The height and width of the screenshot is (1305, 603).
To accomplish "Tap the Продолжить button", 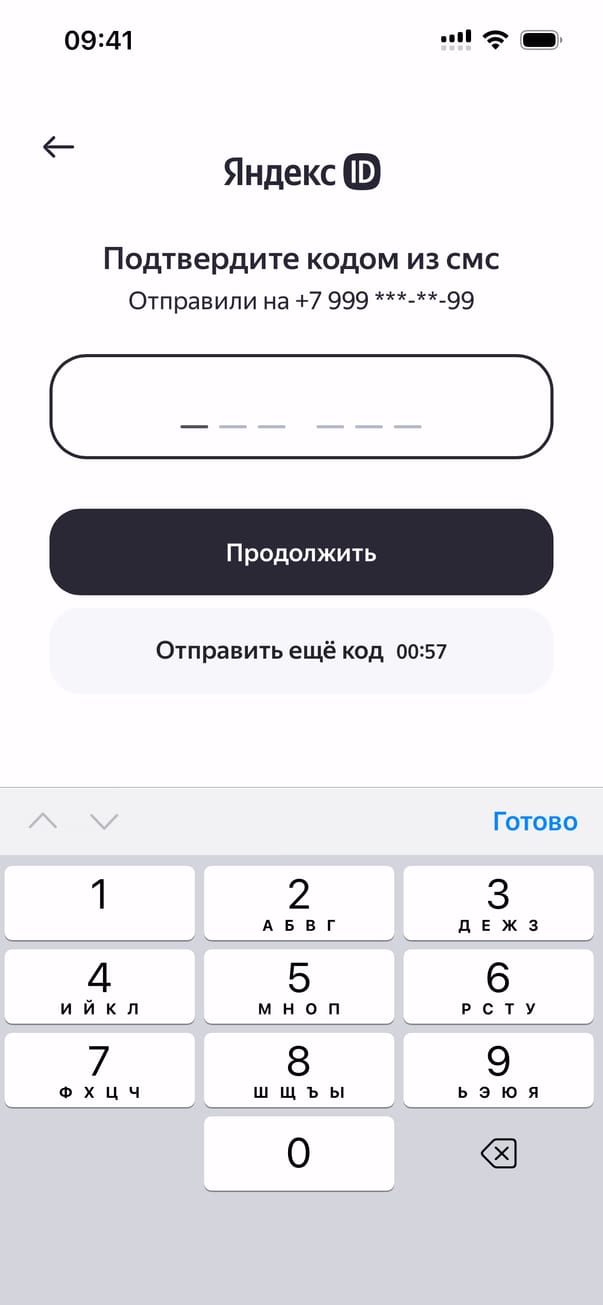I will pyautogui.click(x=301, y=552).
